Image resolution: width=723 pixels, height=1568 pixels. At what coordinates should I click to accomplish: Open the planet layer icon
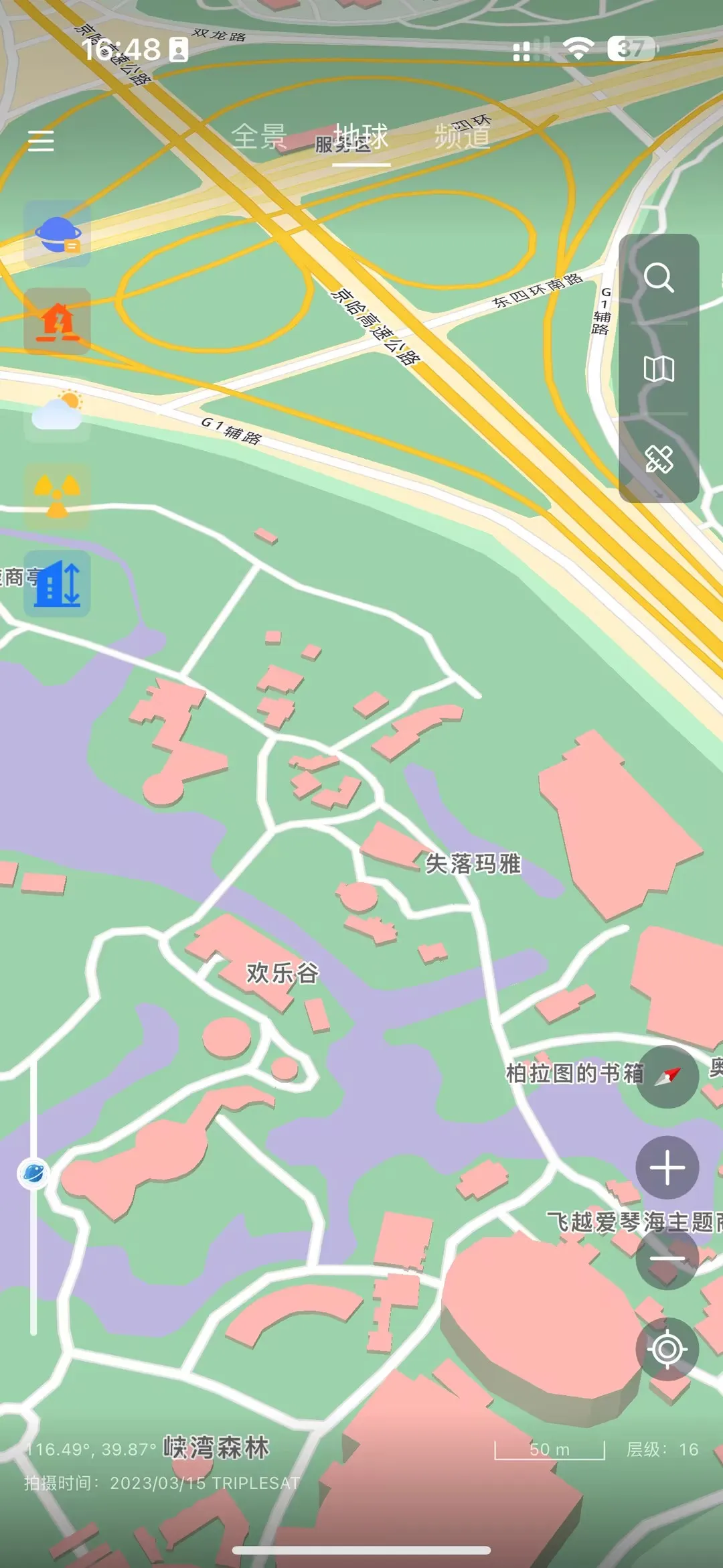click(58, 234)
